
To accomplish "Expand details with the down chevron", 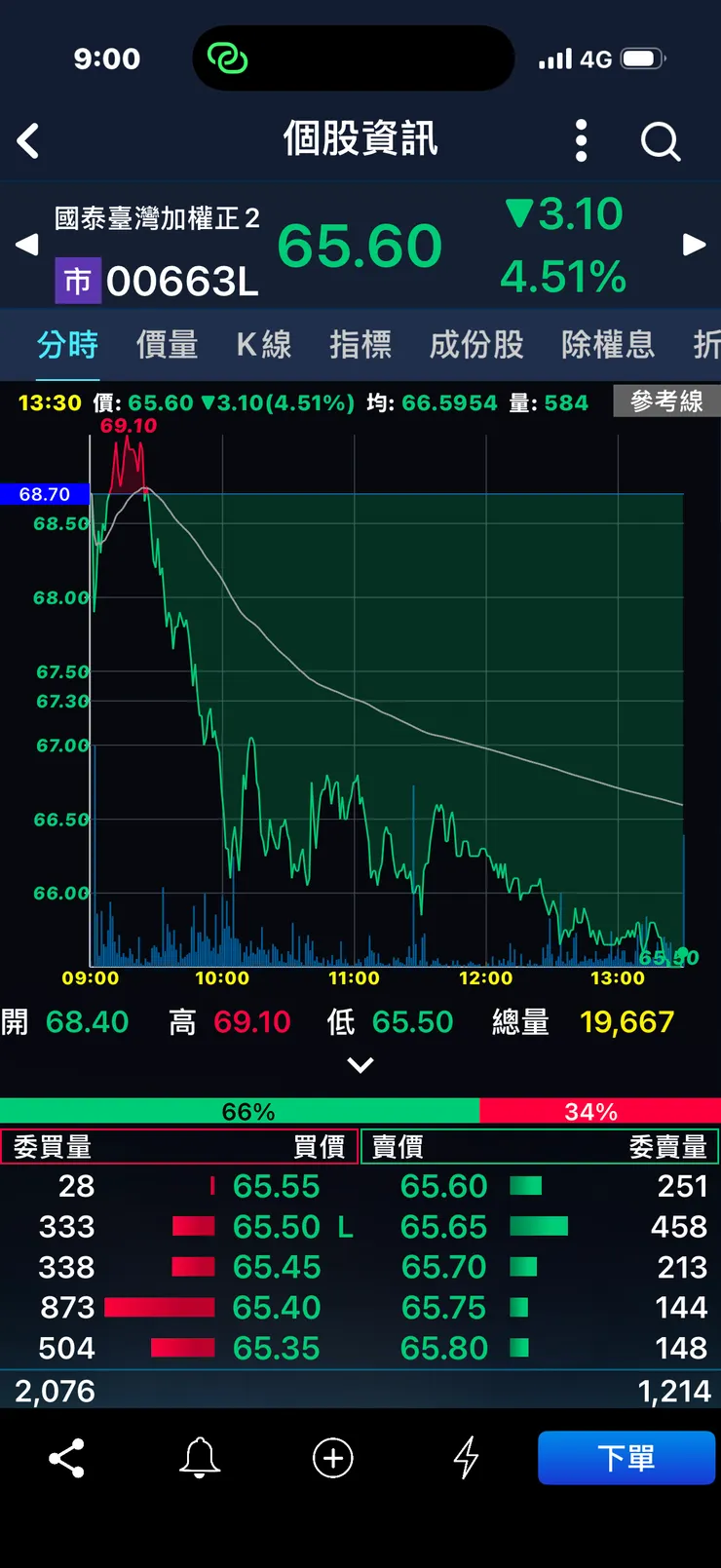I will click(360, 1065).
